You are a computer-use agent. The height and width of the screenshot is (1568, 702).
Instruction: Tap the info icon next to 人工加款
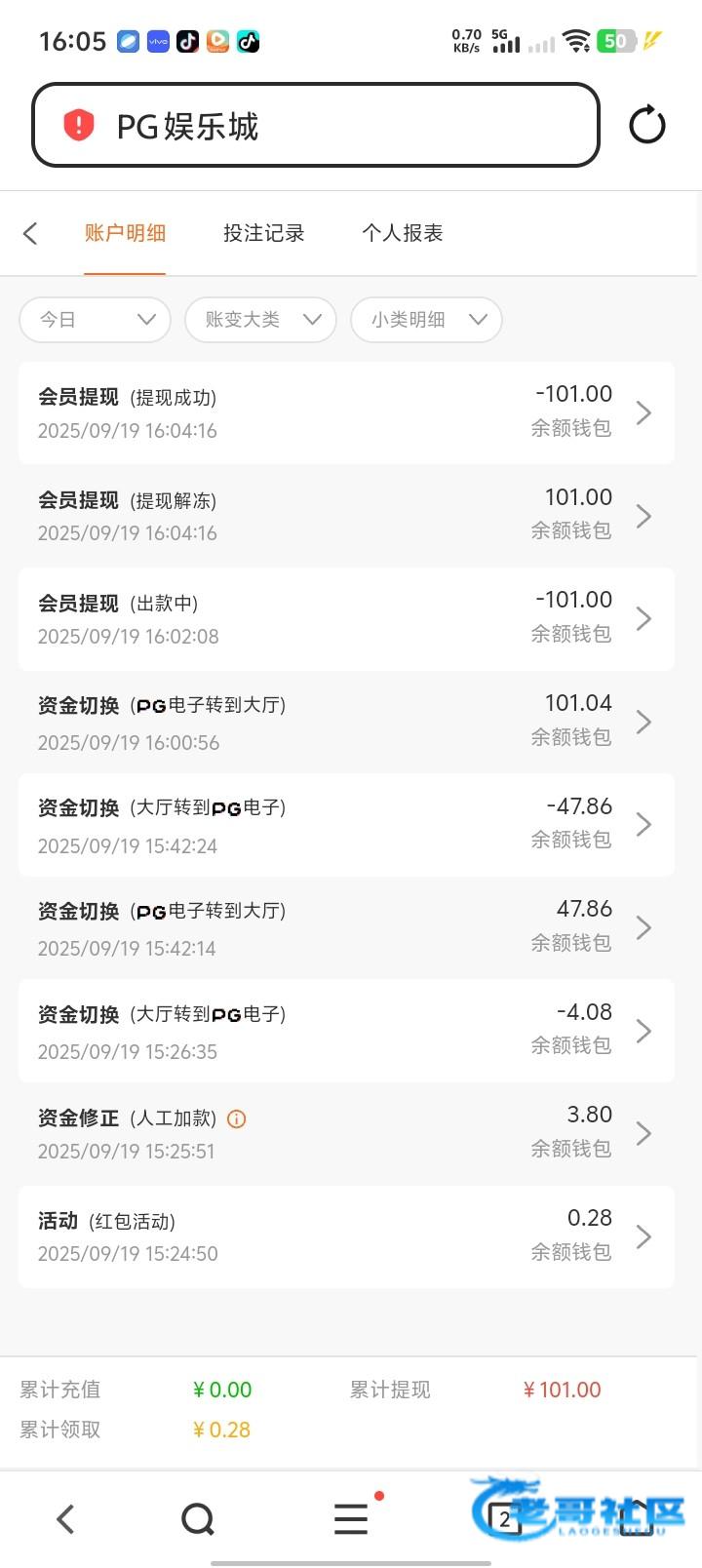(x=236, y=1118)
